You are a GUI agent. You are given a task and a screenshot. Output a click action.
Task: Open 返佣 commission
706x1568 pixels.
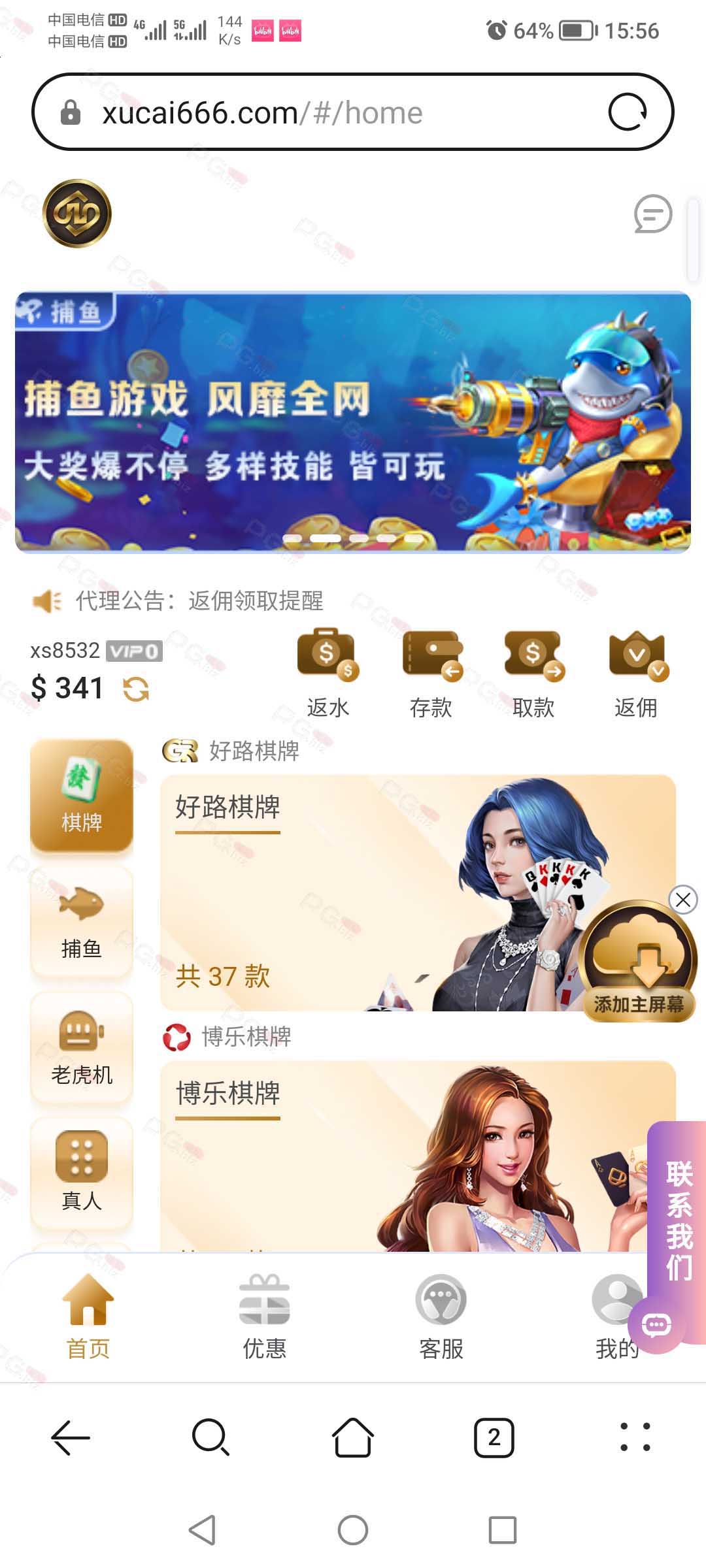[x=636, y=674]
